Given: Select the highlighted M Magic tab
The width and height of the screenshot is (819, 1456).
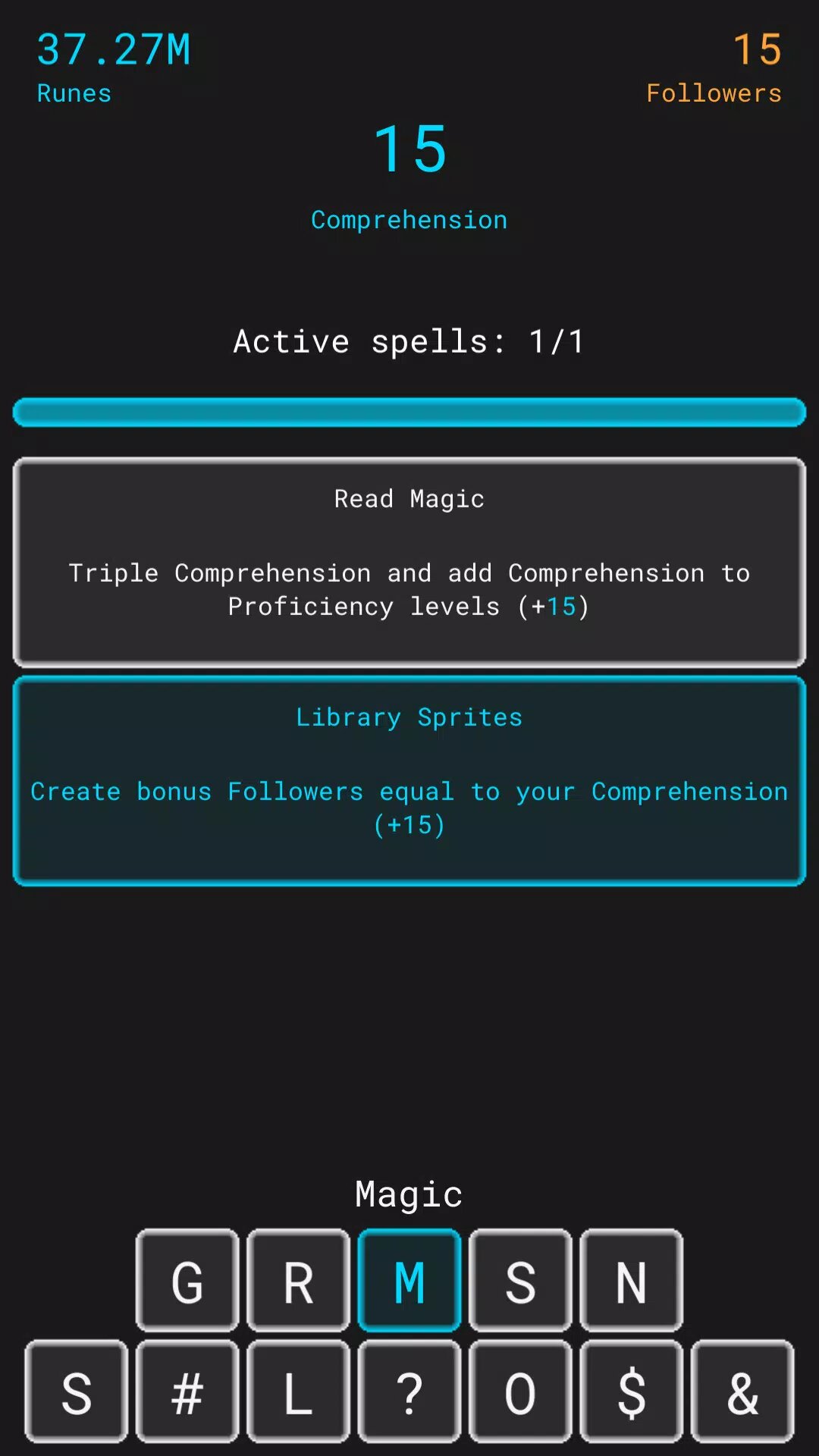Looking at the screenshot, I should [409, 1280].
